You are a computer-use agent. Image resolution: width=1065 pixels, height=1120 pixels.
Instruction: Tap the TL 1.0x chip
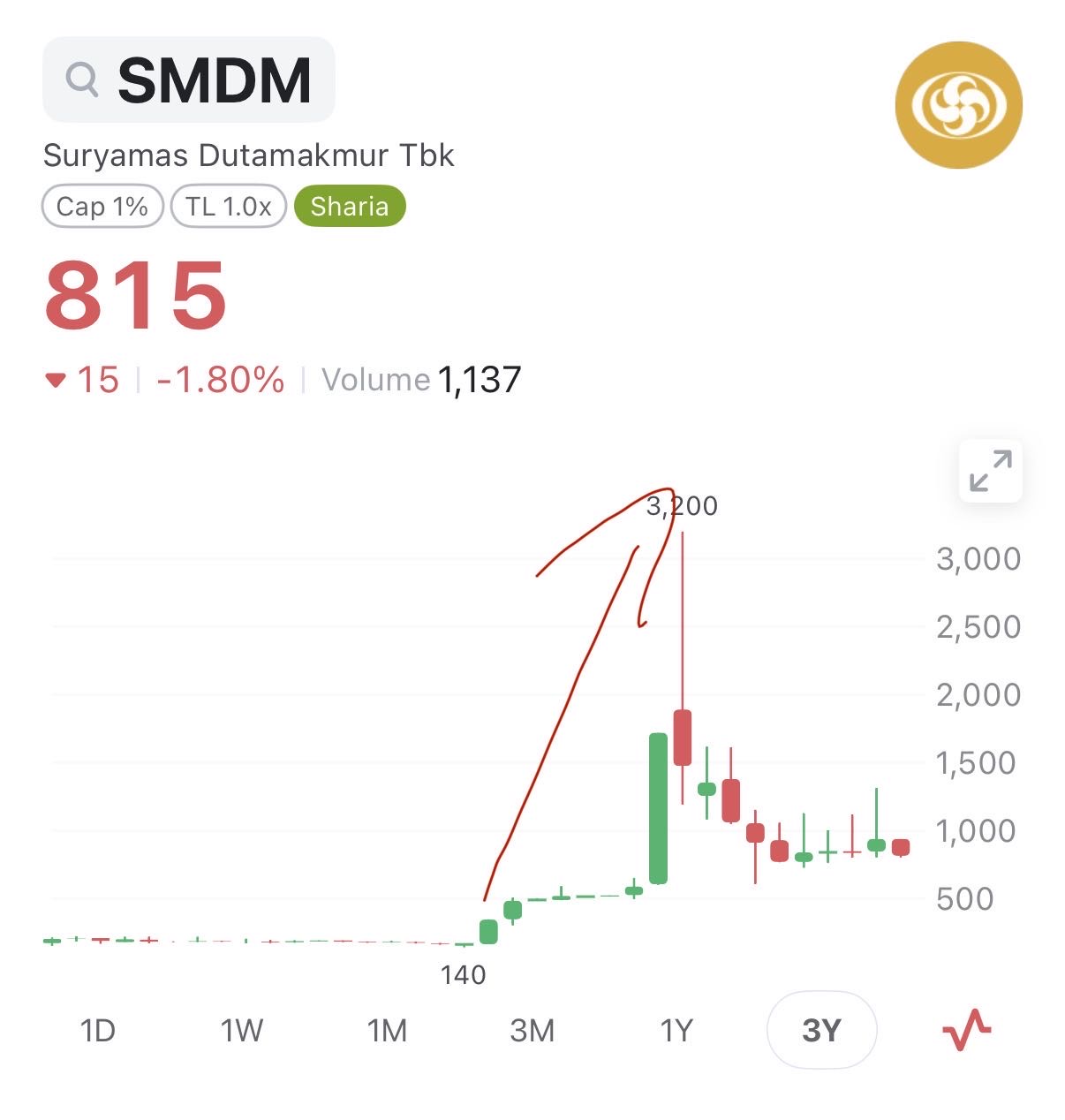pos(229,206)
